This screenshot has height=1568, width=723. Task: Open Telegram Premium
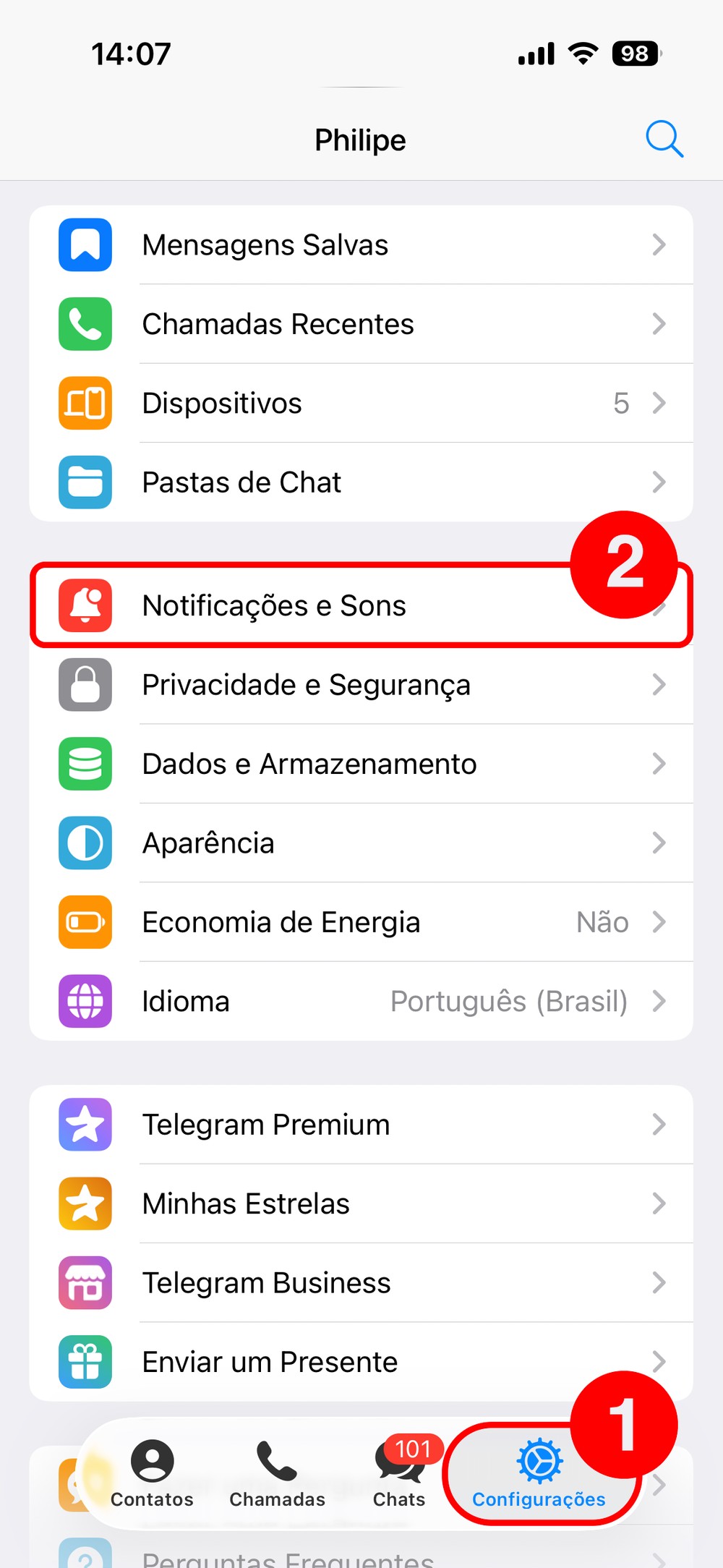(361, 1125)
